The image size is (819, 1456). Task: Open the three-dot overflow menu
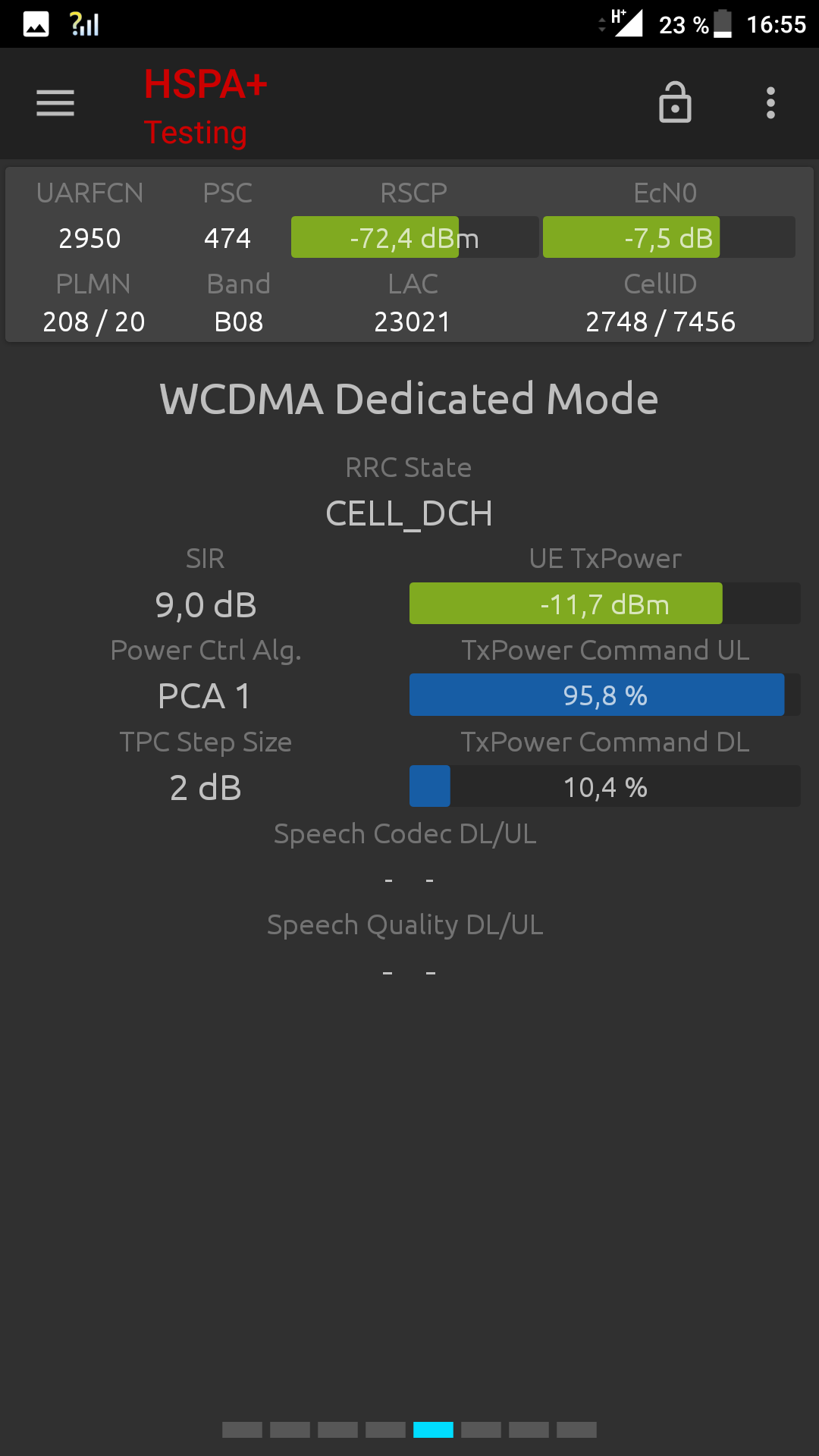pyautogui.click(x=770, y=103)
